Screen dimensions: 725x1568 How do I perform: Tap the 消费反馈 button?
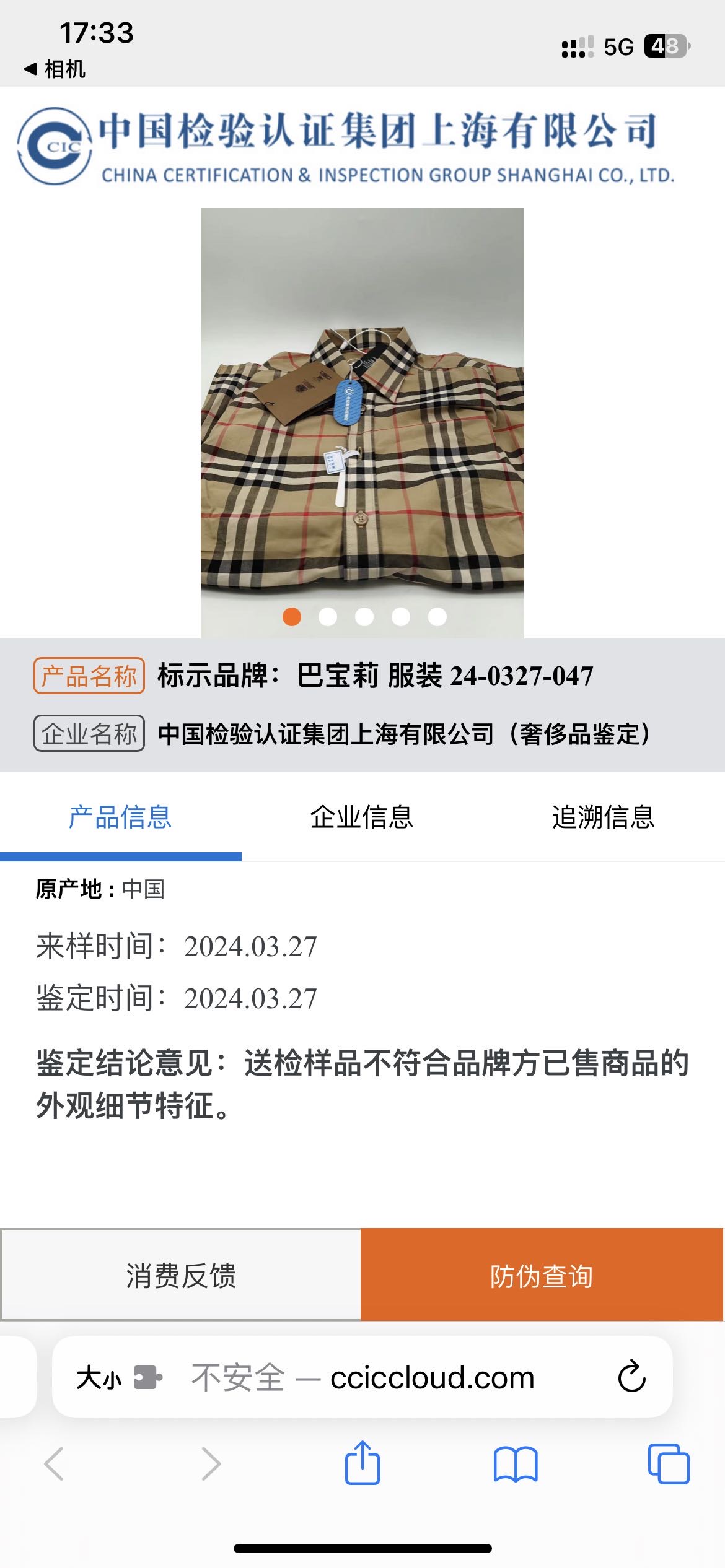coord(181,1275)
